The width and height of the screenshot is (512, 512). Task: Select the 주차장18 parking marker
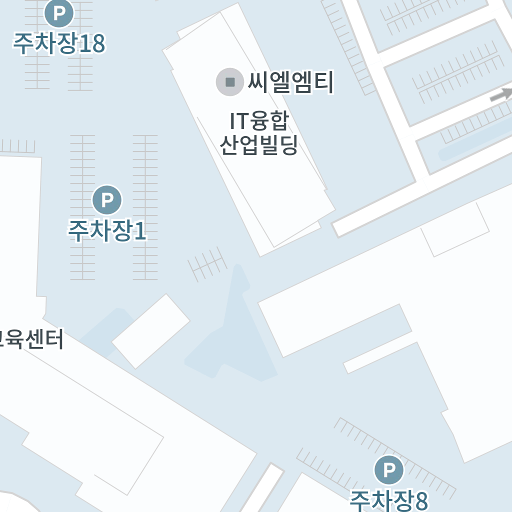tap(59, 13)
